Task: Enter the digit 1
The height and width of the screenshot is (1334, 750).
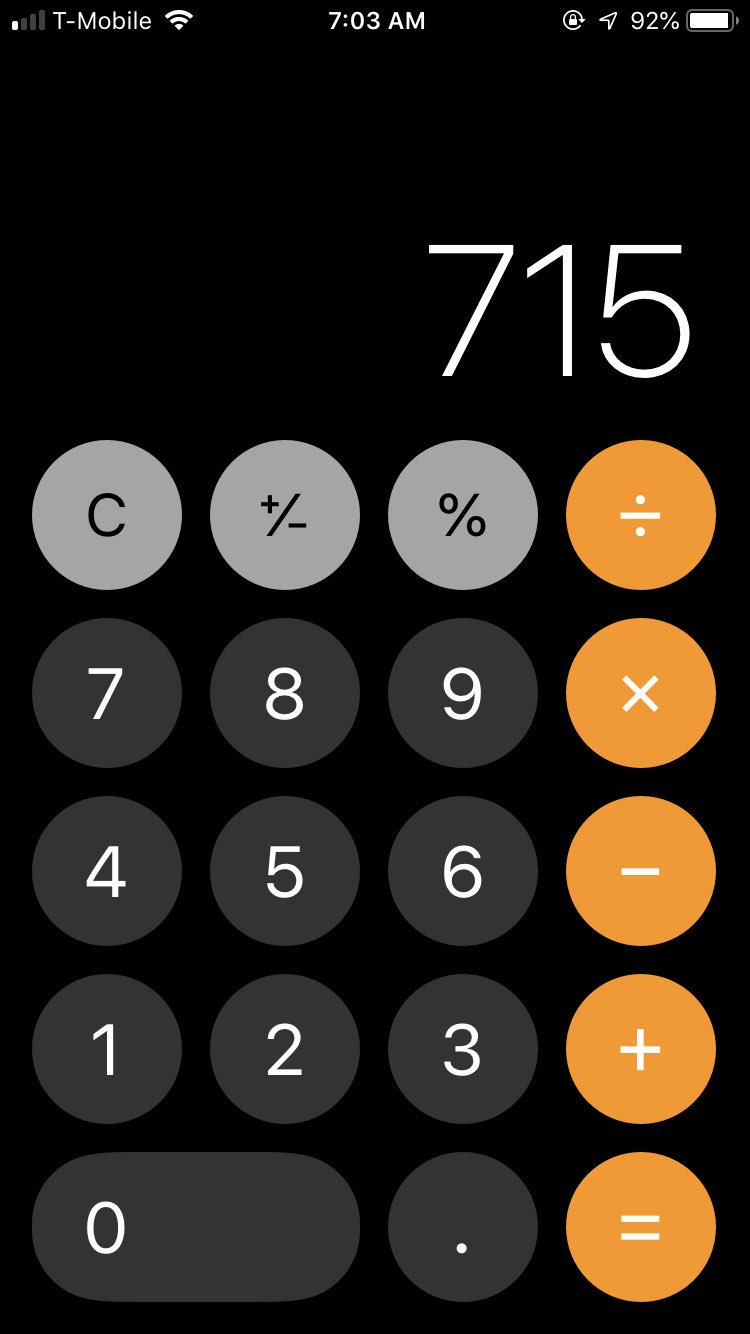Action: point(107,1050)
